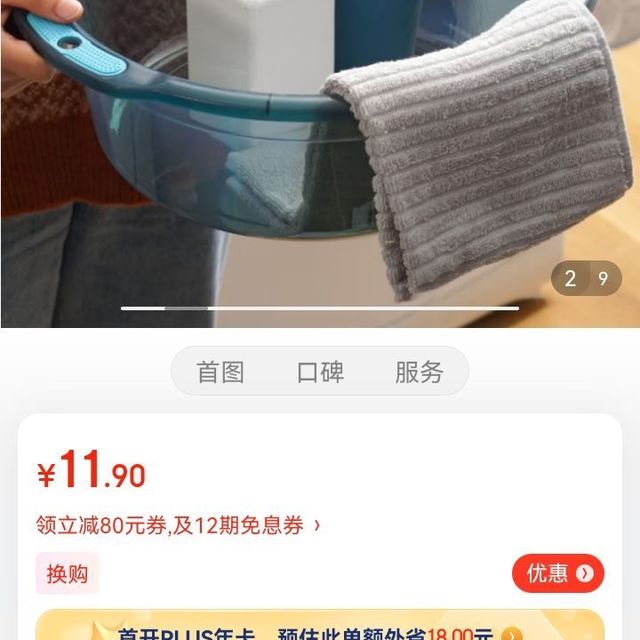Open the product photo full screen
This screenshot has height=640, width=640.
pyautogui.click(x=320, y=150)
